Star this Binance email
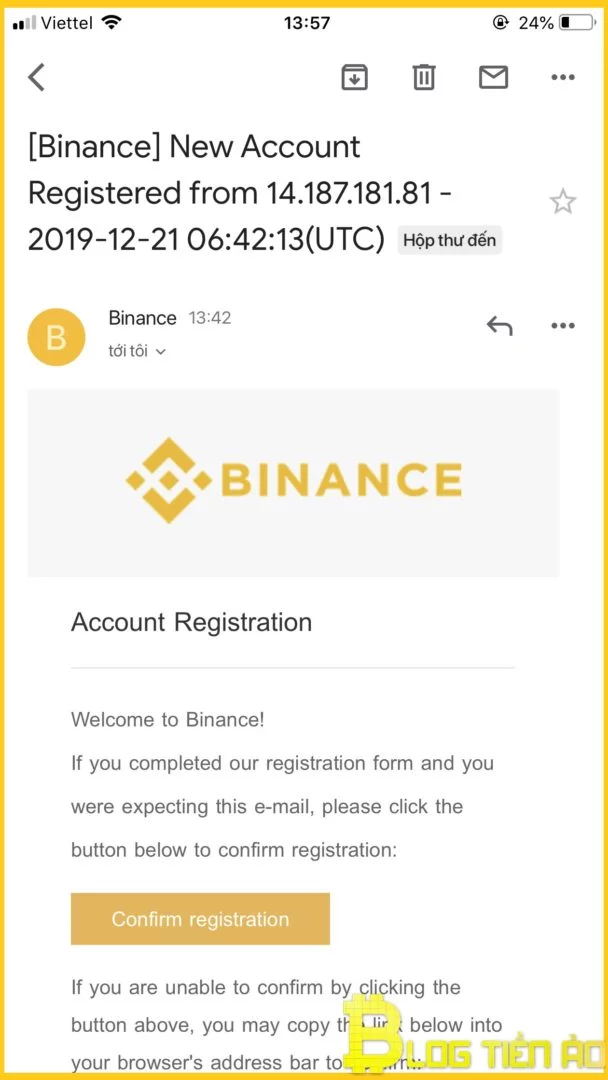Viewport: 608px width, 1080px height. coord(563,202)
